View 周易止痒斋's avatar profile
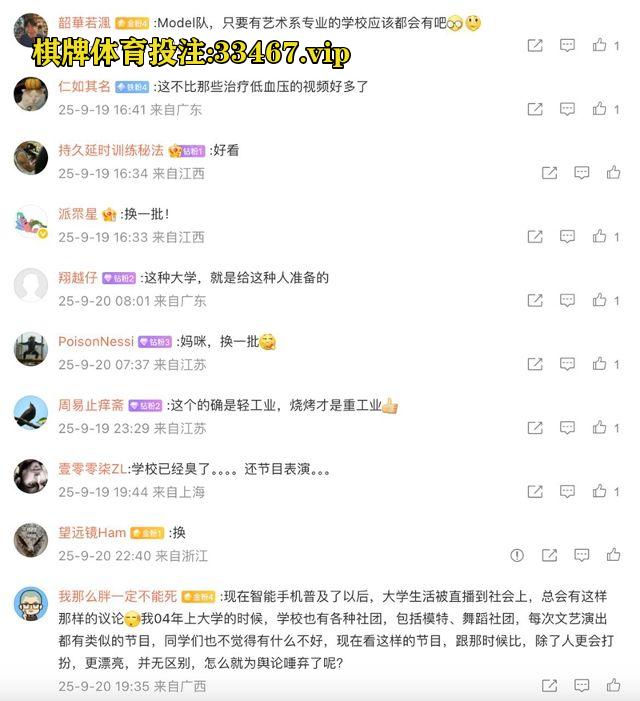Viewport: 640px width, 701px height. pos(31,413)
